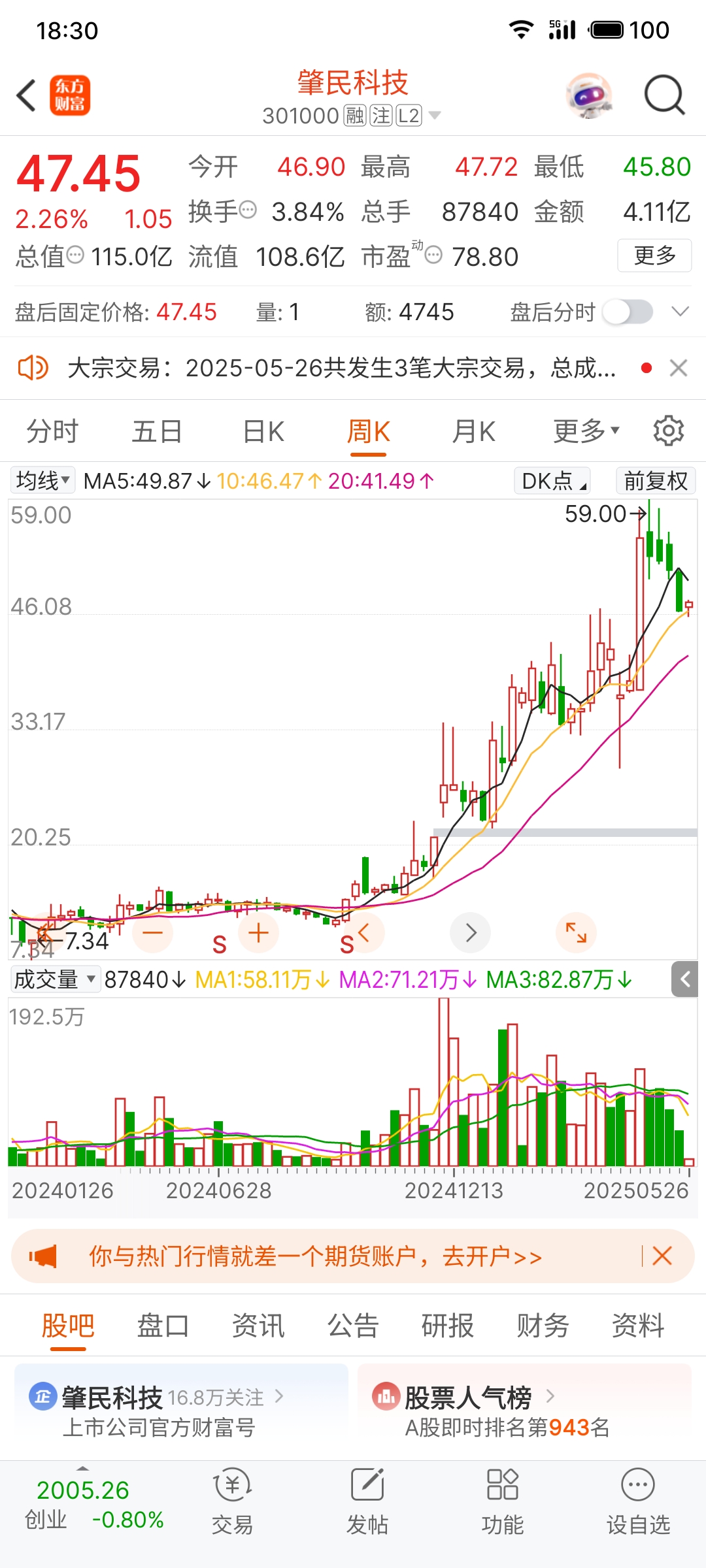The image size is (706, 1568).
Task: Expand chart to fullscreen
Action: coord(576,933)
